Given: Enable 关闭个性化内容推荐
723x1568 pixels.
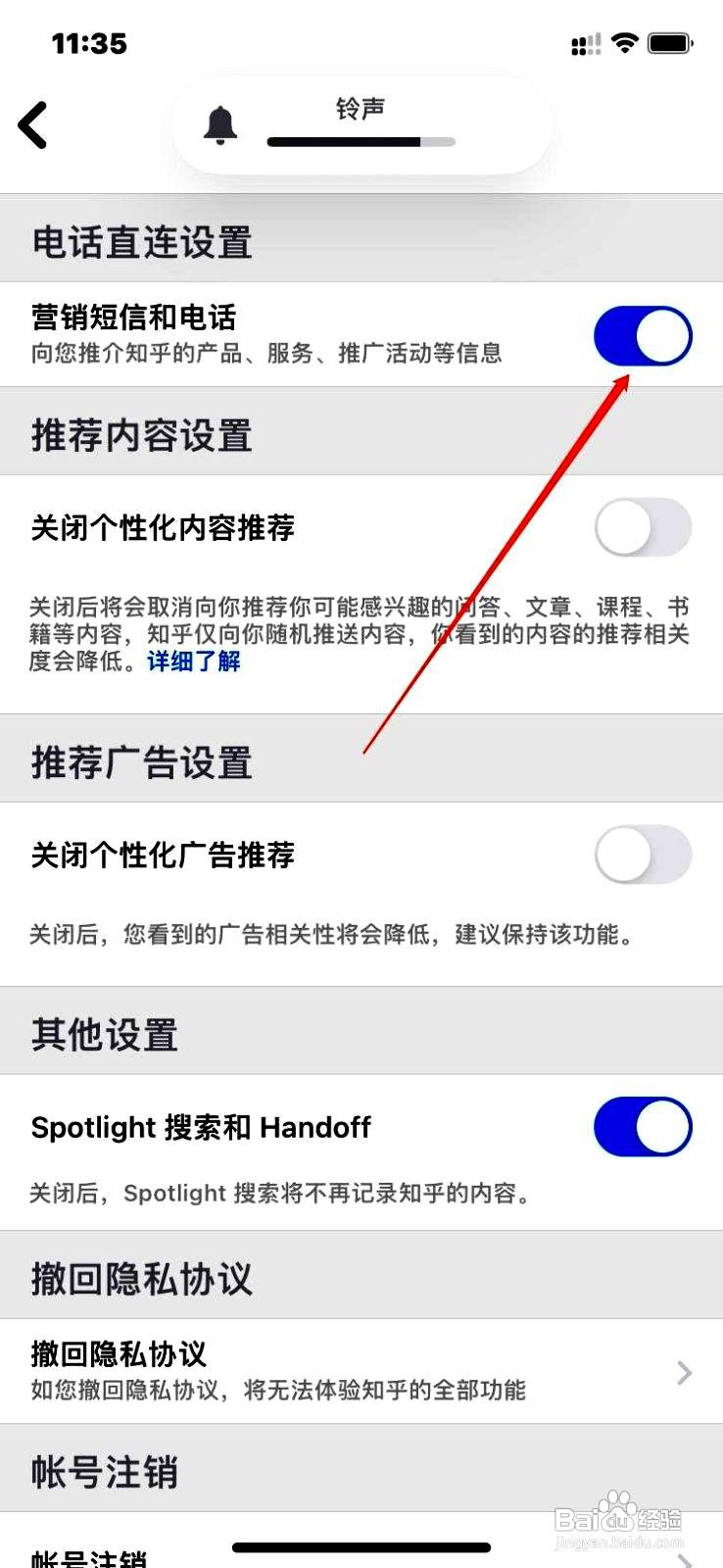Looking at the screenshot, I should pos(643,526).
